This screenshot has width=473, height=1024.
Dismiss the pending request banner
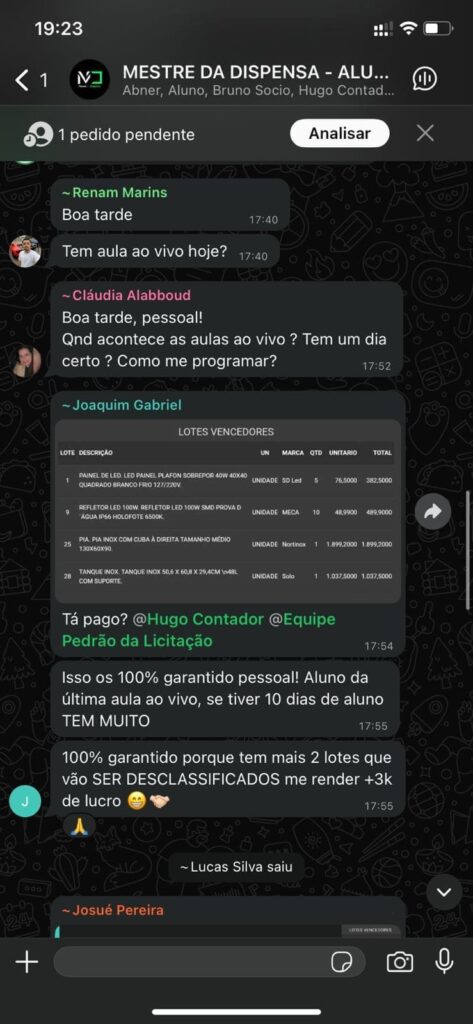(x=425, y=133)
